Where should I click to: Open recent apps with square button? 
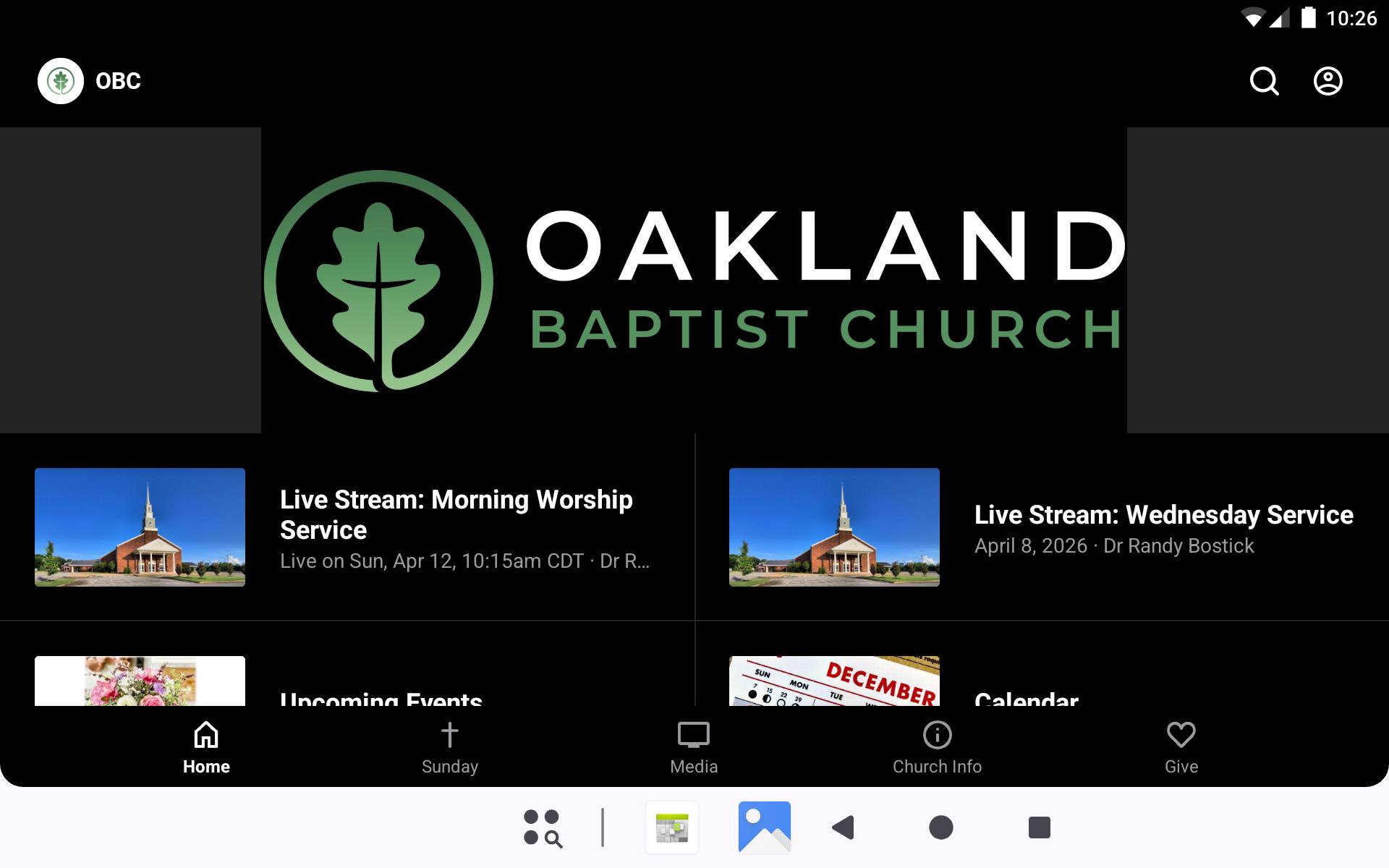[x=1039, y=827]
